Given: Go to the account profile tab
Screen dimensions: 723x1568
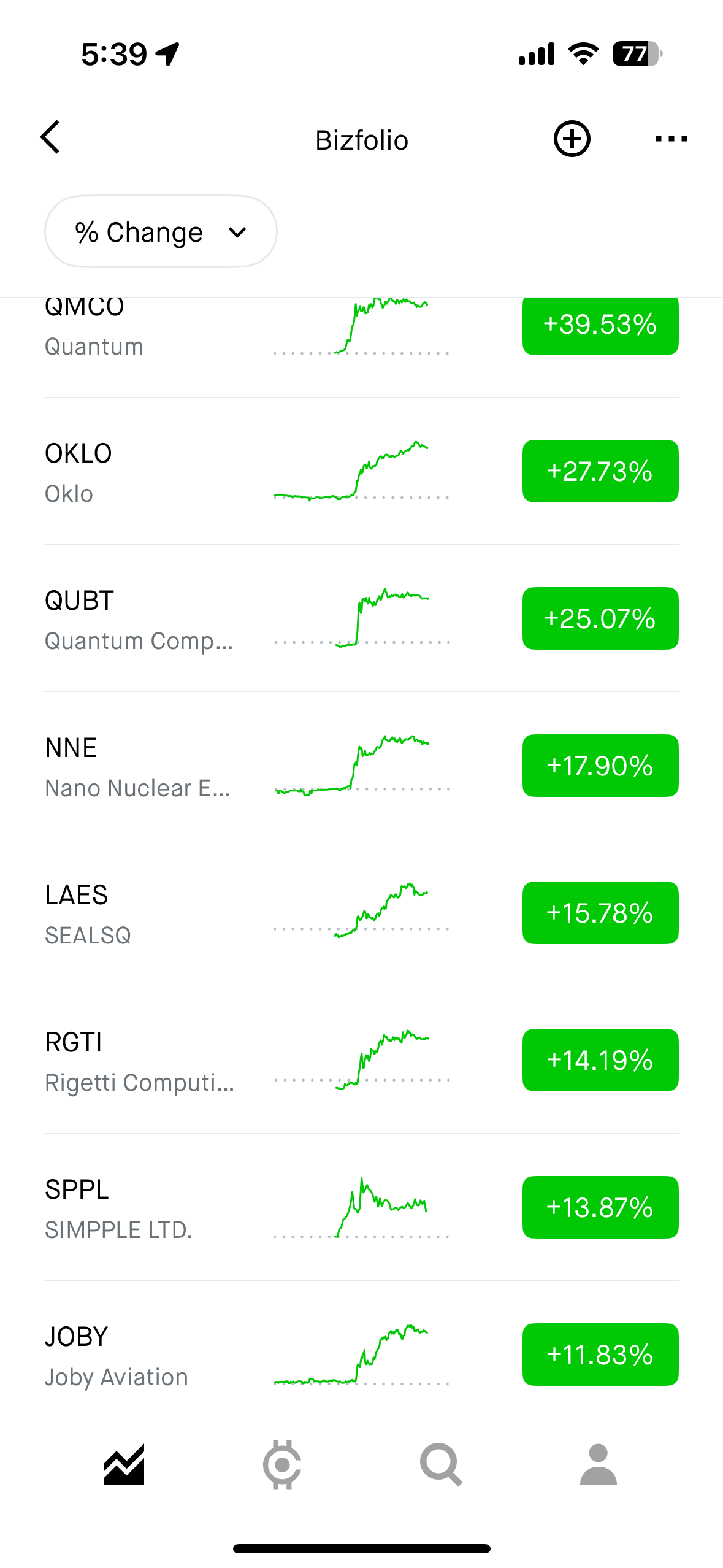Looking at the screenshot, I should click(598, 1465).
